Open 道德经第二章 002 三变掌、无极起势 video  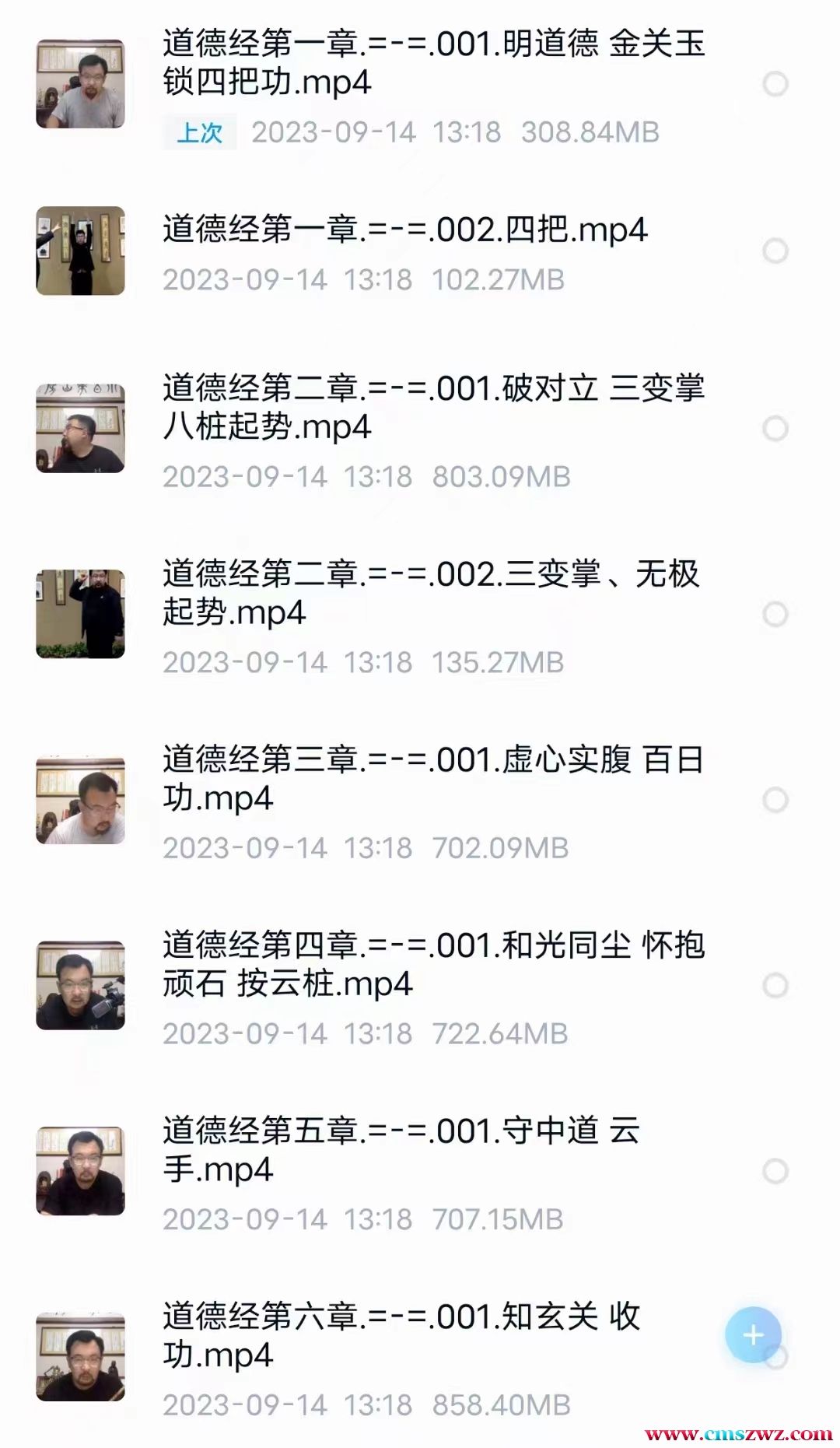tap(430, 594)
